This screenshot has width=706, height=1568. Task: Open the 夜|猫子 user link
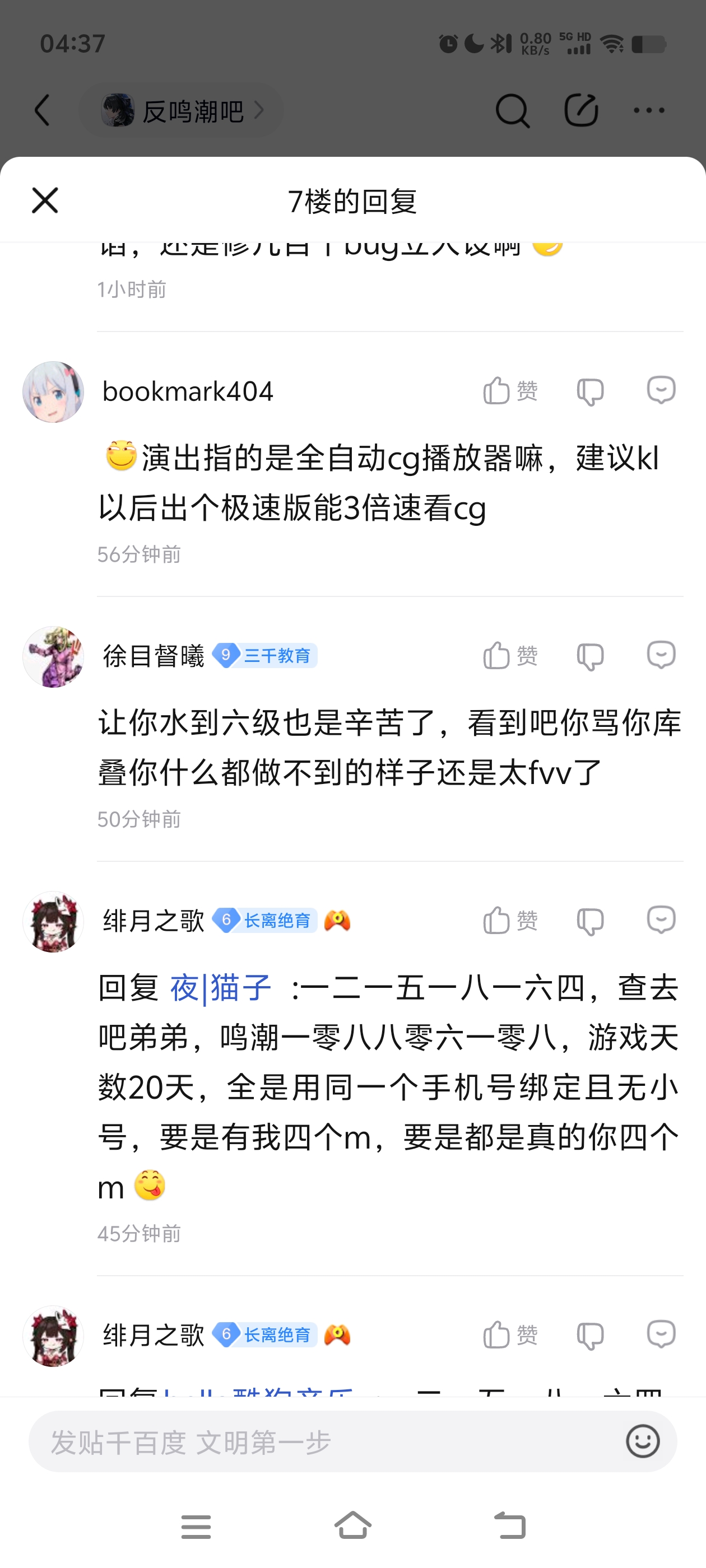(221, 987)
